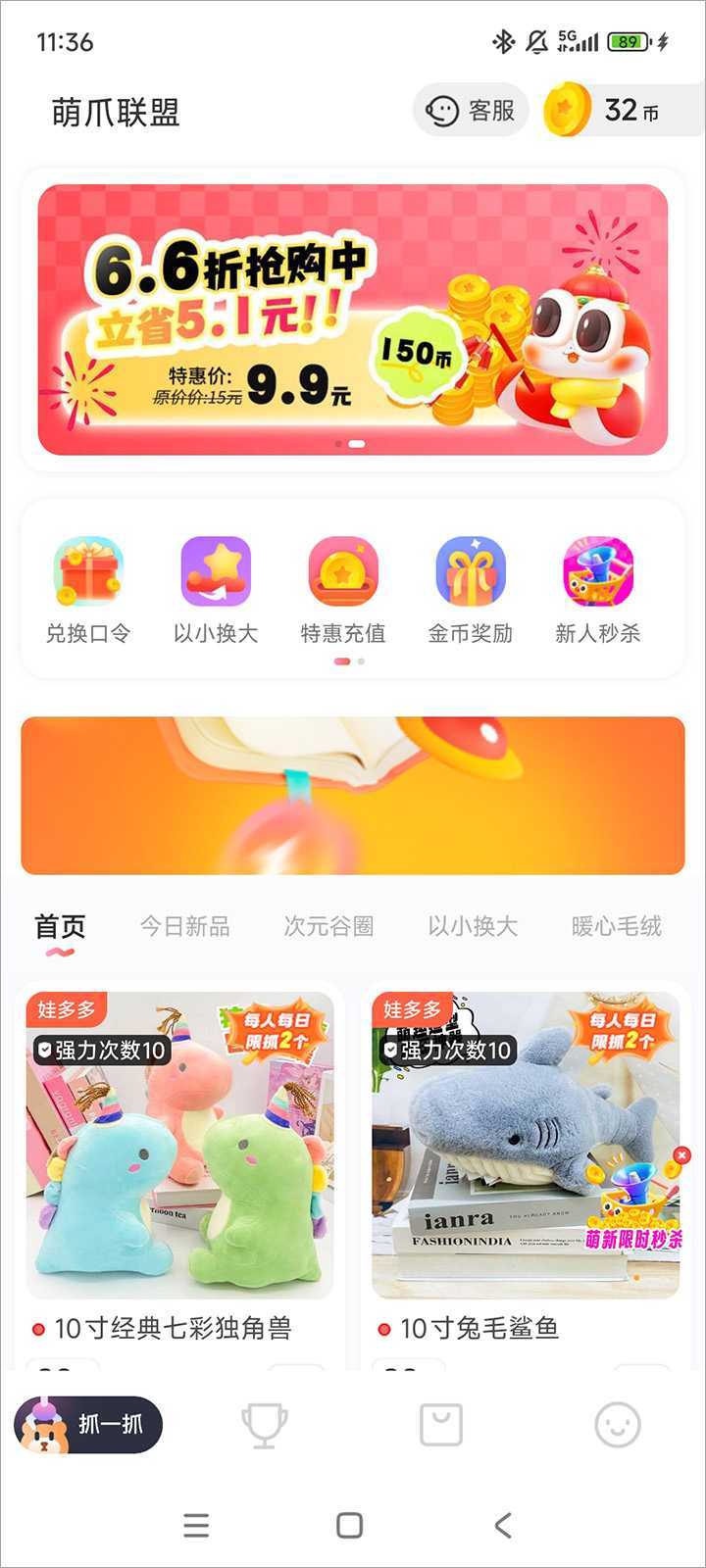706x1568 pixels.
Task: Open the smiley profile tab
Action: pyautogui.click(x=618, y=1425)
